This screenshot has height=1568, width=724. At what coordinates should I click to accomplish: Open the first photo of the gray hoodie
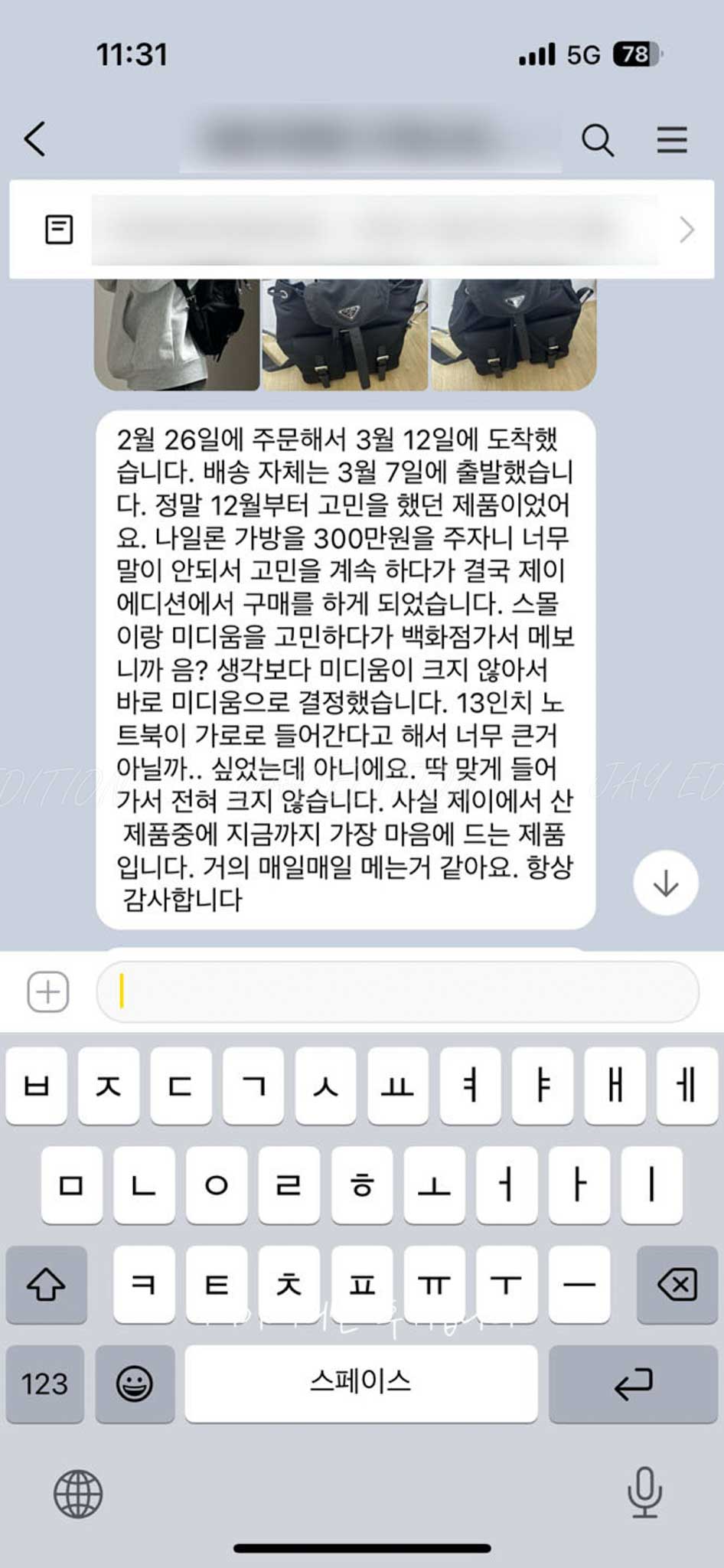click(x=177, y=335)
